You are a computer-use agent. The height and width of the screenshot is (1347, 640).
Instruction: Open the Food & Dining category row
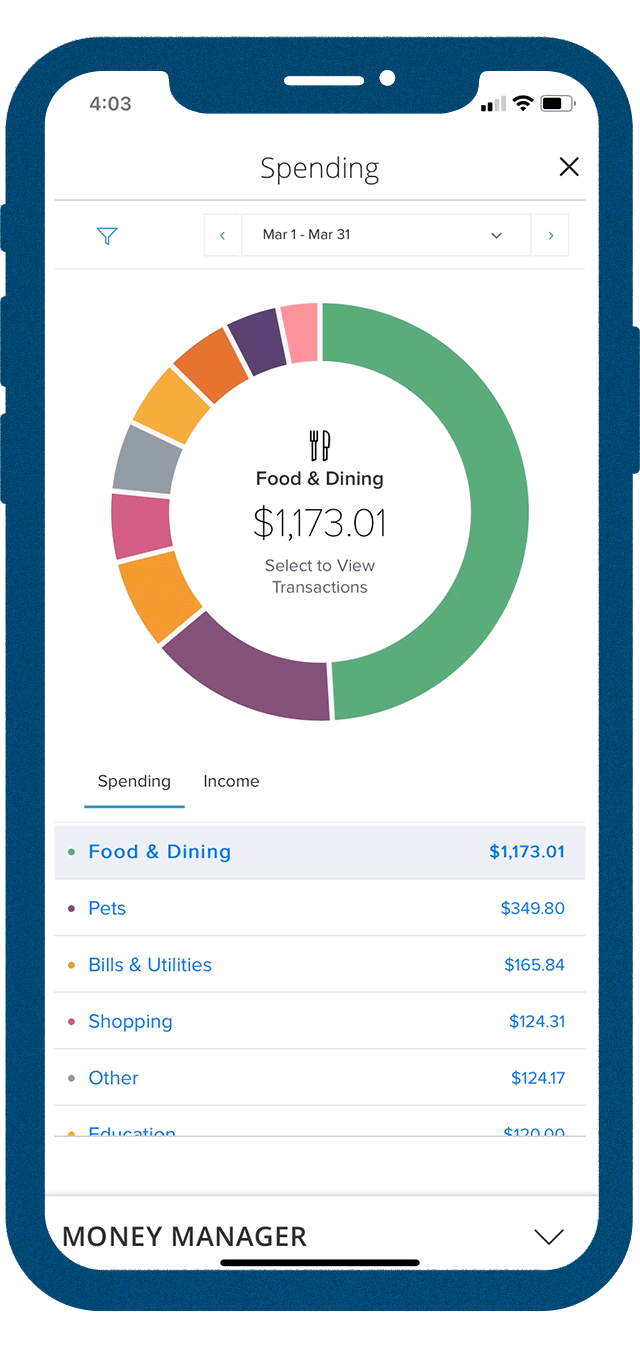(x=320, y=852)
